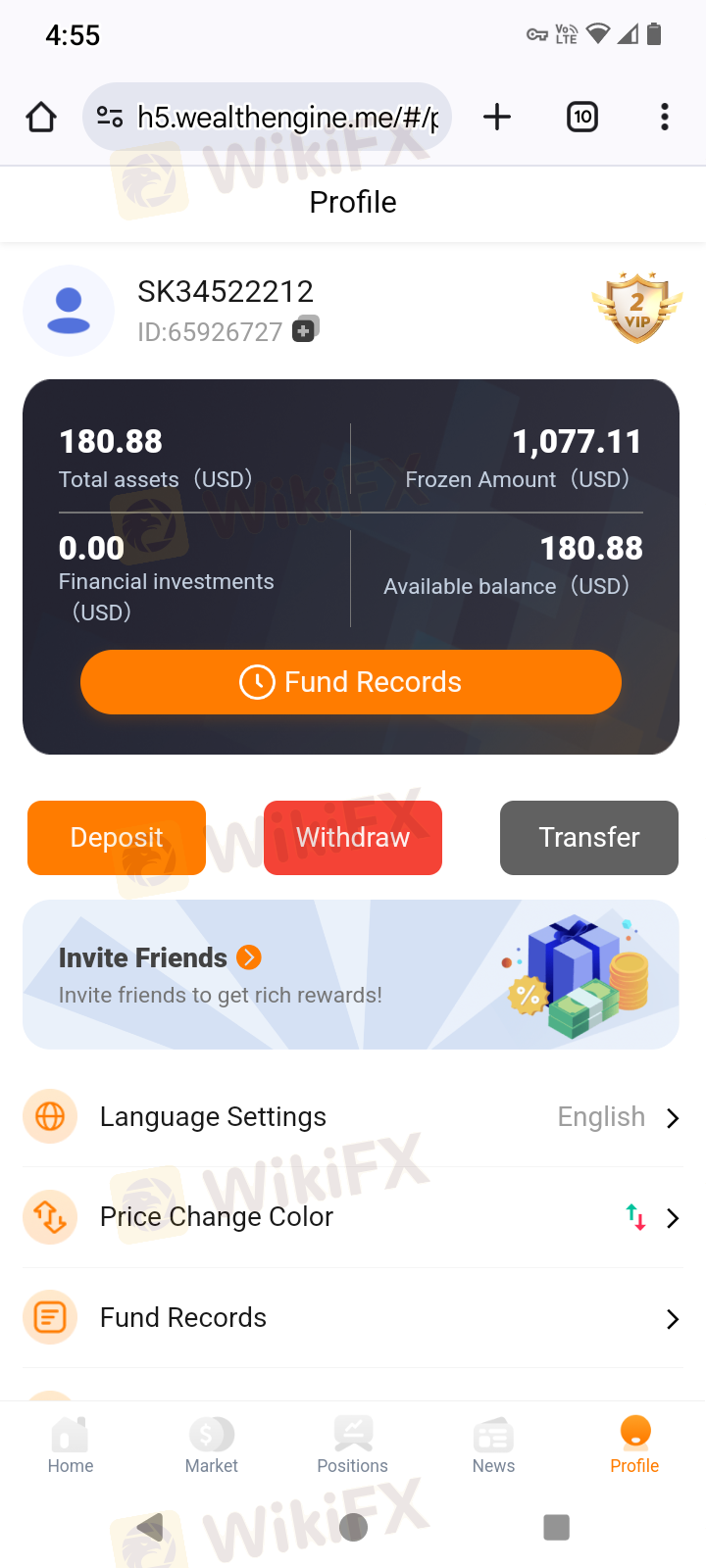The image size is (706, 1568).
Task: Tap the Withdraw button
Action: click(353, 838)
